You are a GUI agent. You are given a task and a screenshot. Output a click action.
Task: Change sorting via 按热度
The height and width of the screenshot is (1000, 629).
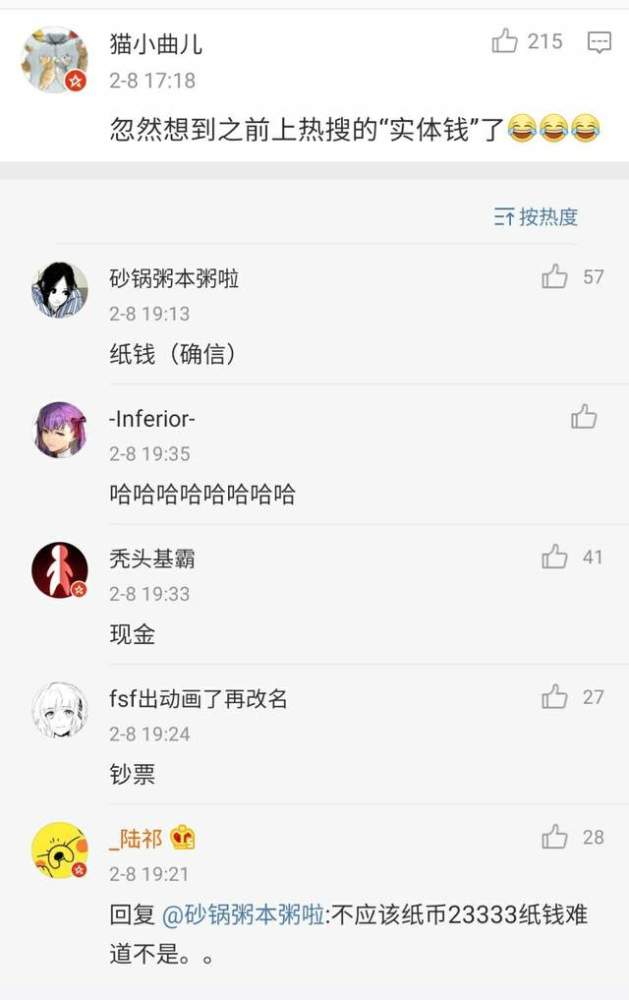point(536,217)
